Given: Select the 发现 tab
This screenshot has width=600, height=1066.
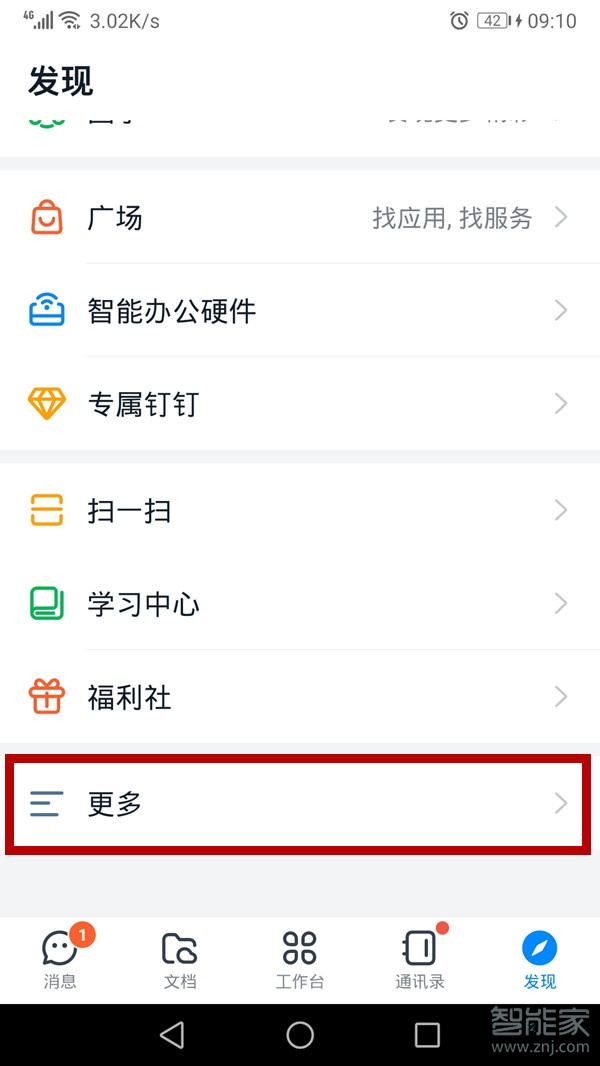Looking at the screenshot, I should 540,959.
